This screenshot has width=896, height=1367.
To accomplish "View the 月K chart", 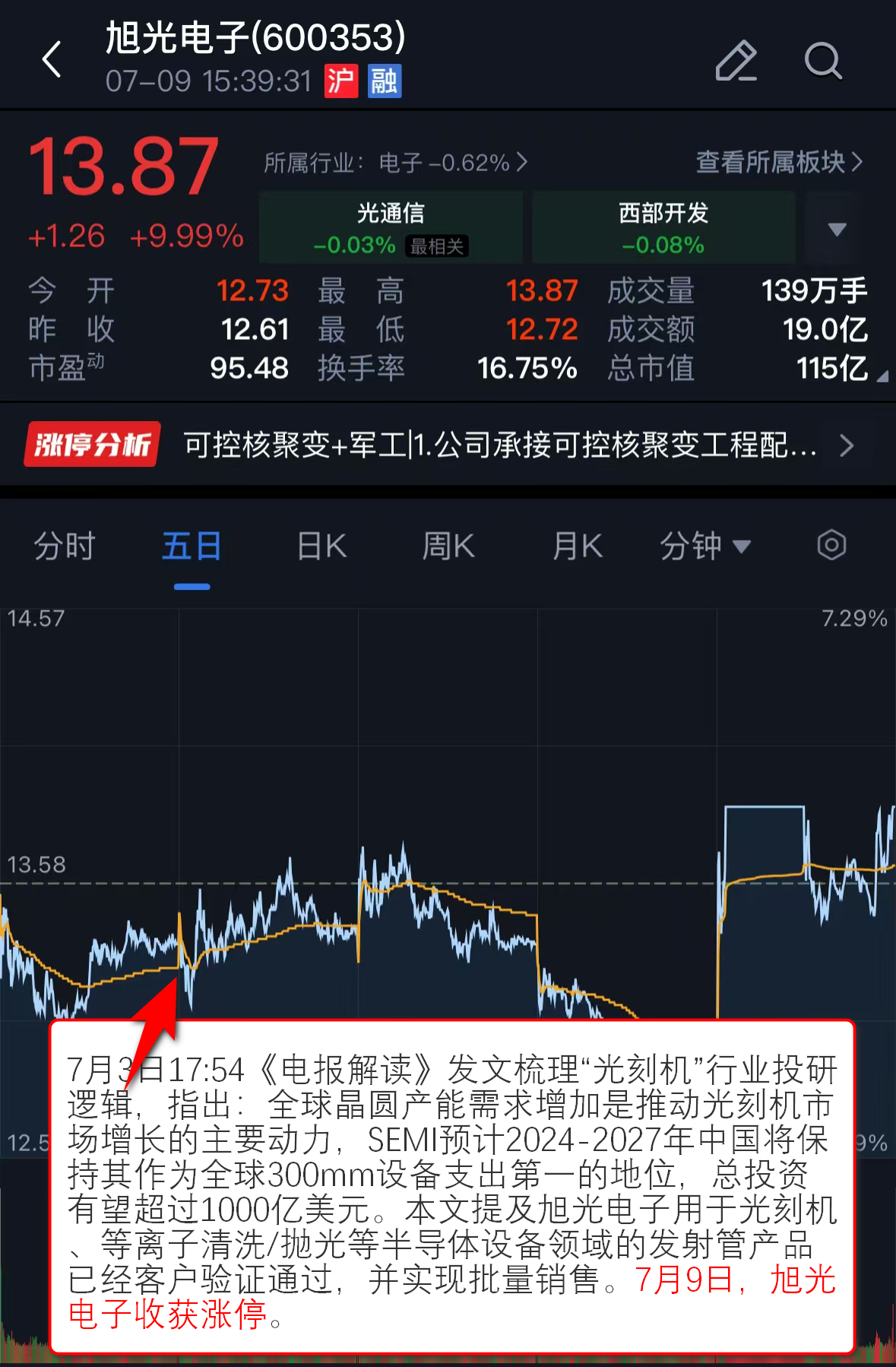I will click(x=578, y=546).
